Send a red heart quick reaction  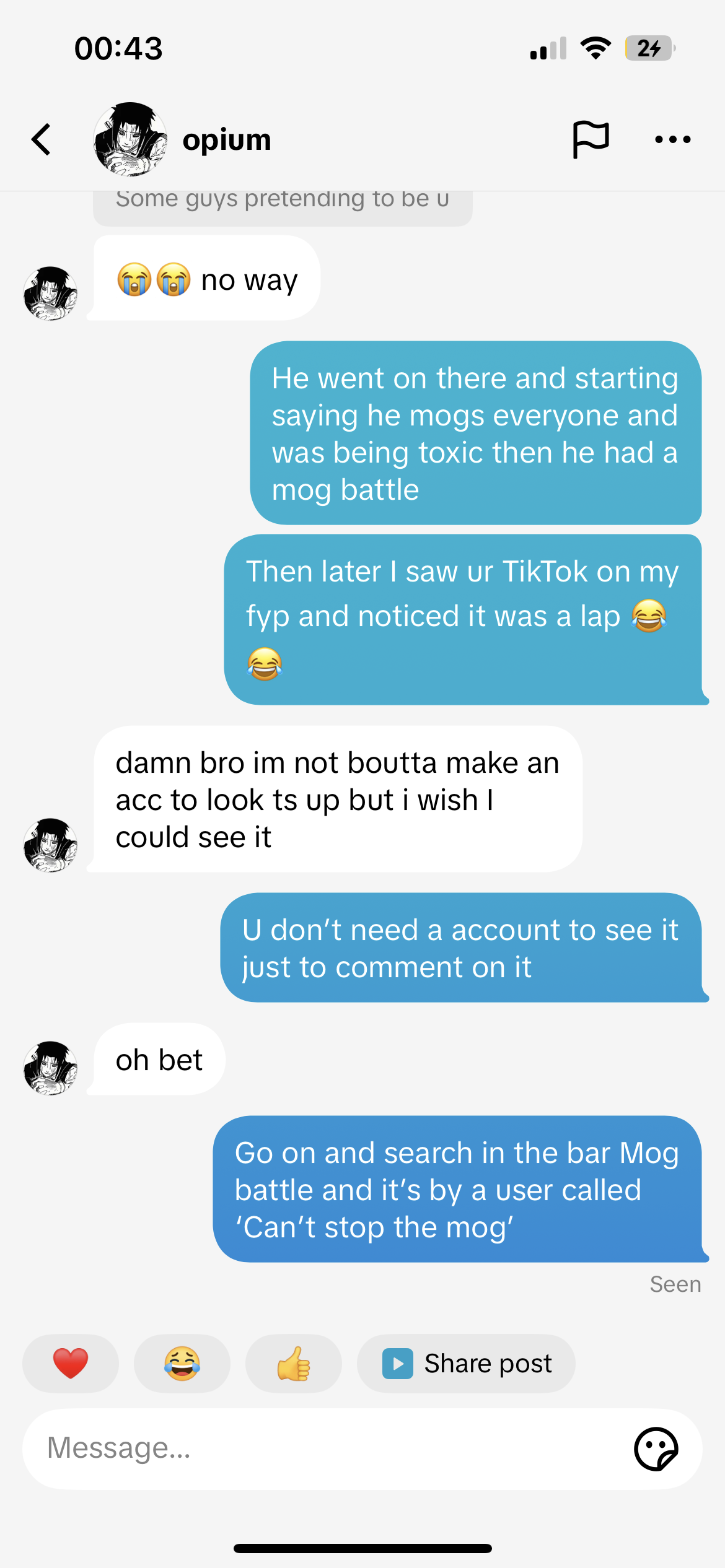coord(71,1364)
